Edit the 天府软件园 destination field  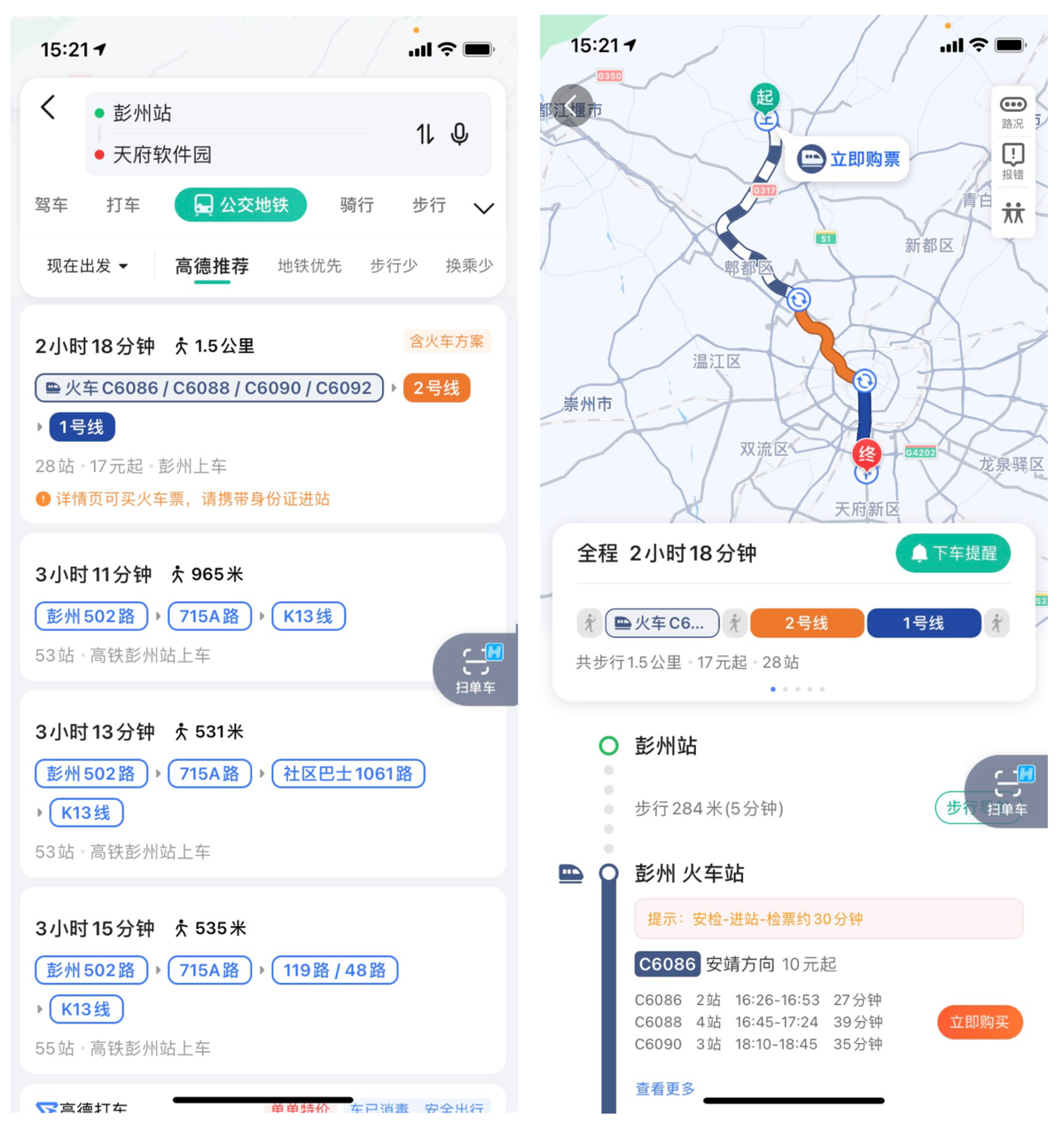coord(239,154)
